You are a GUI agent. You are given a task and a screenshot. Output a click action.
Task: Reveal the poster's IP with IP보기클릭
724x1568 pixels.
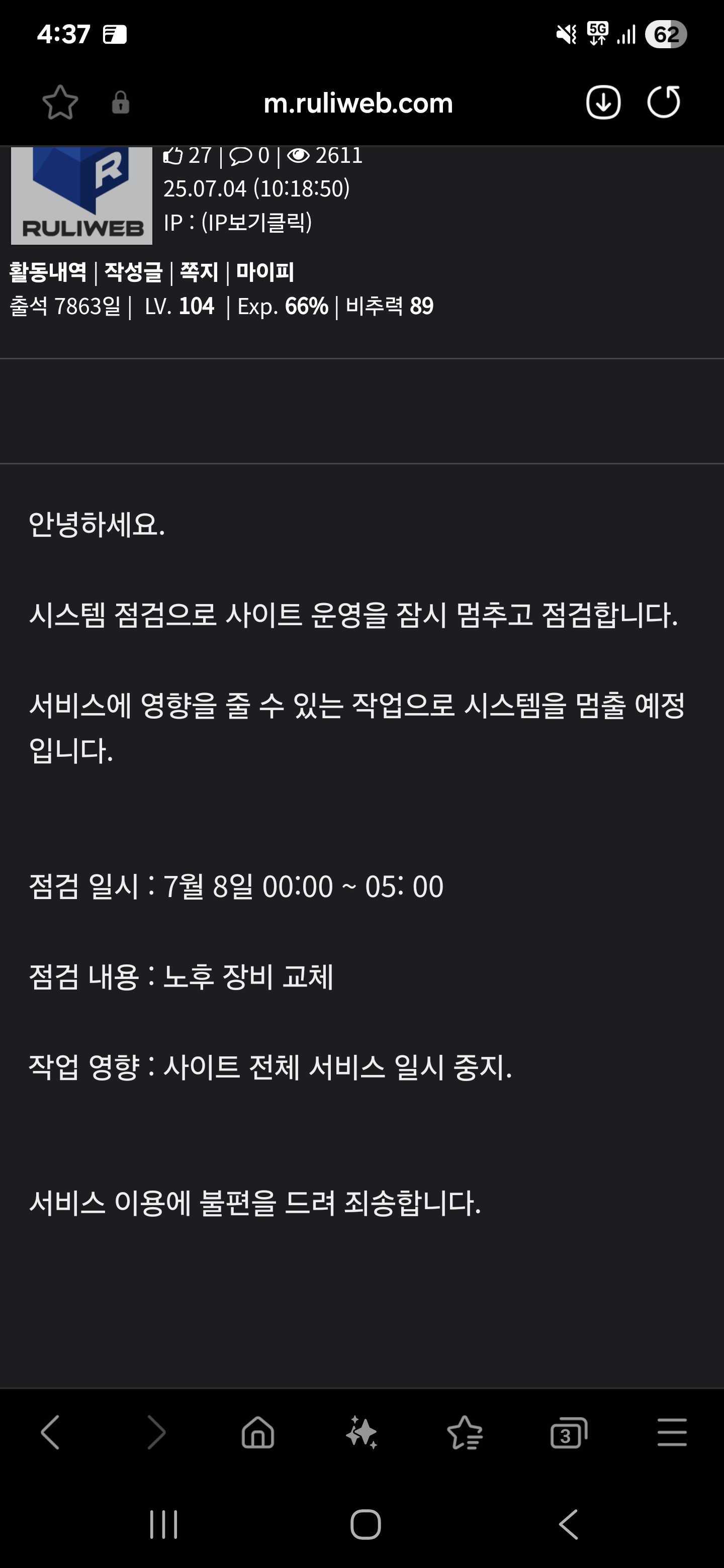tap(256, 222)
